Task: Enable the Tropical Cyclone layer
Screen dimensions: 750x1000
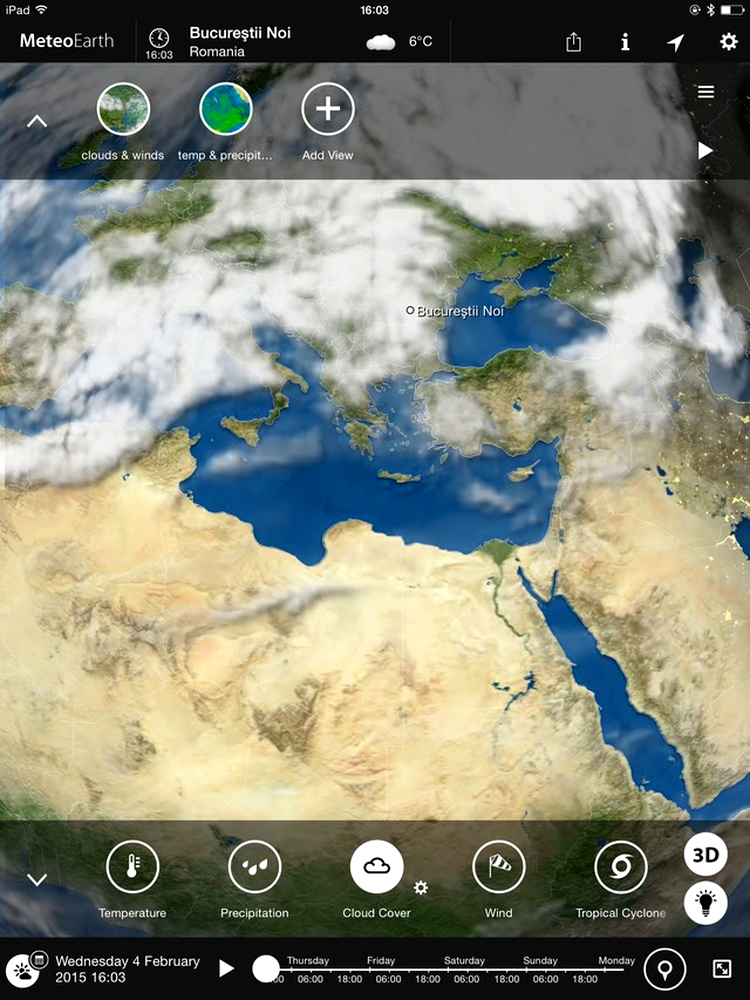Action: point(620,867)
